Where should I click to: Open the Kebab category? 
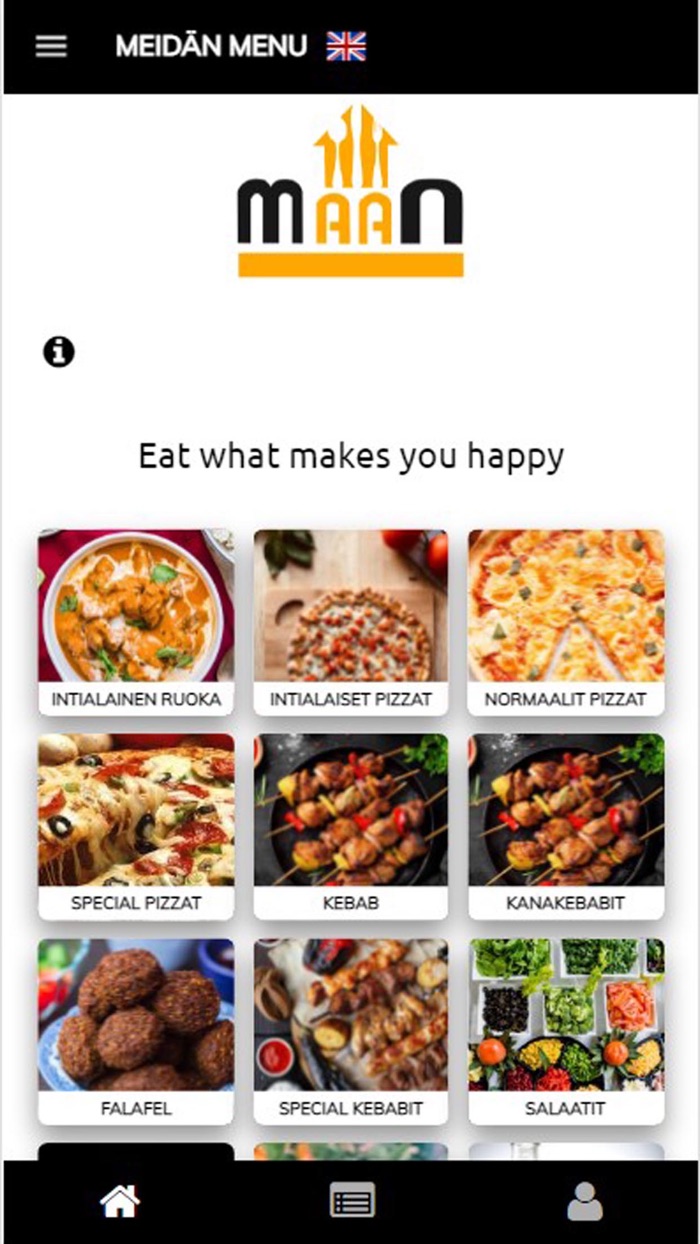351,826
